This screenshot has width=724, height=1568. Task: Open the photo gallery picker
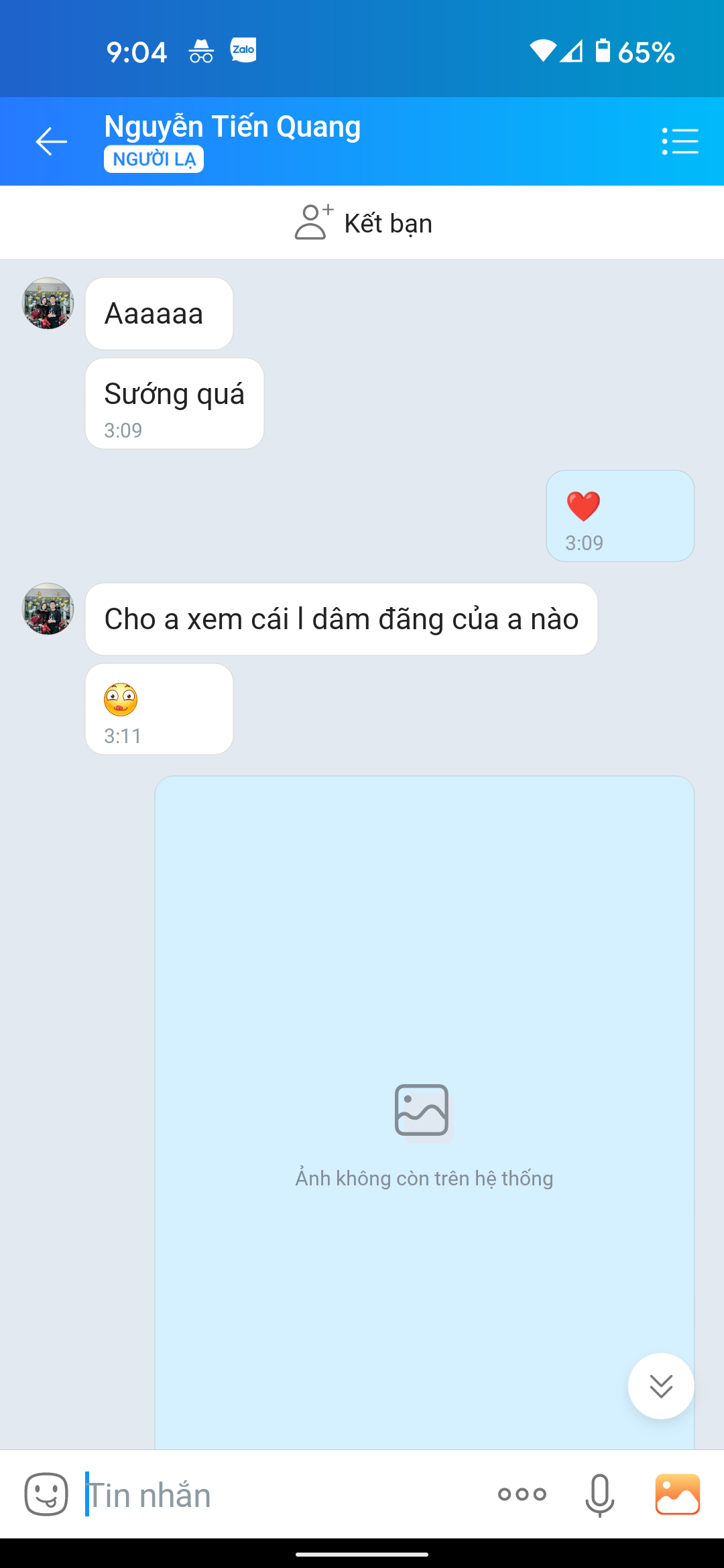677,1494
